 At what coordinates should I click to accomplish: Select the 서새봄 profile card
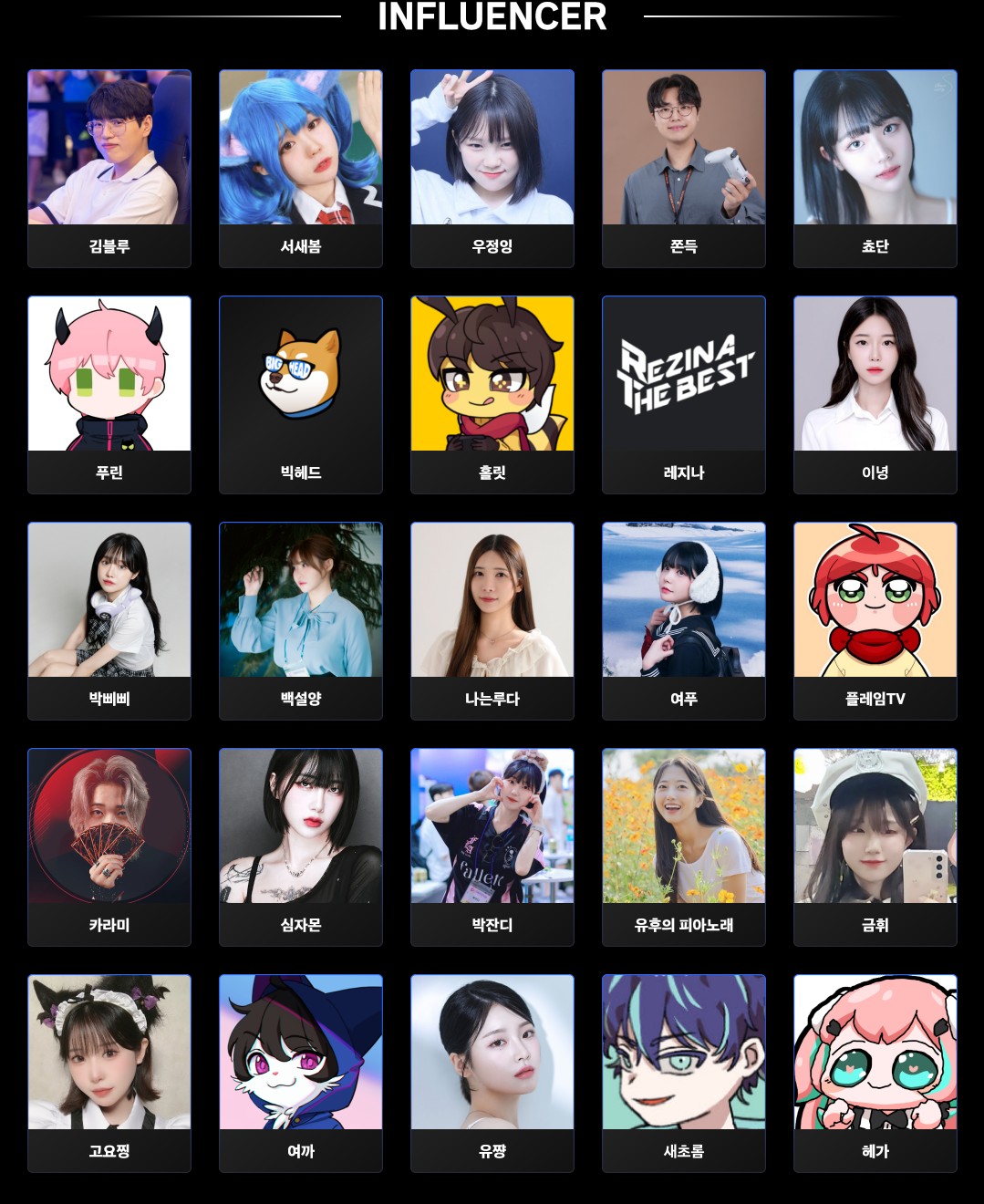tap(301, 168)
